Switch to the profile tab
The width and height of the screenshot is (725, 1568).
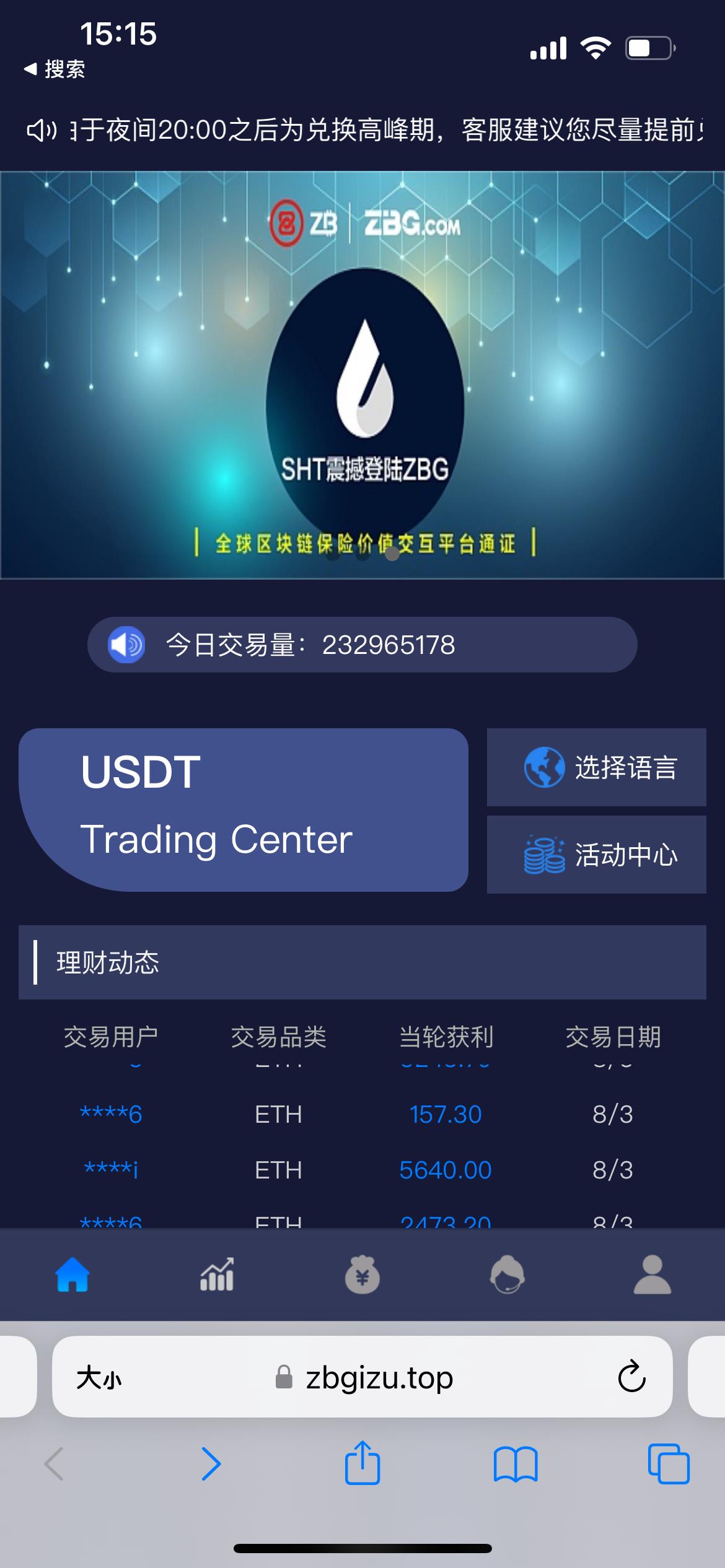click(652, 1275)
